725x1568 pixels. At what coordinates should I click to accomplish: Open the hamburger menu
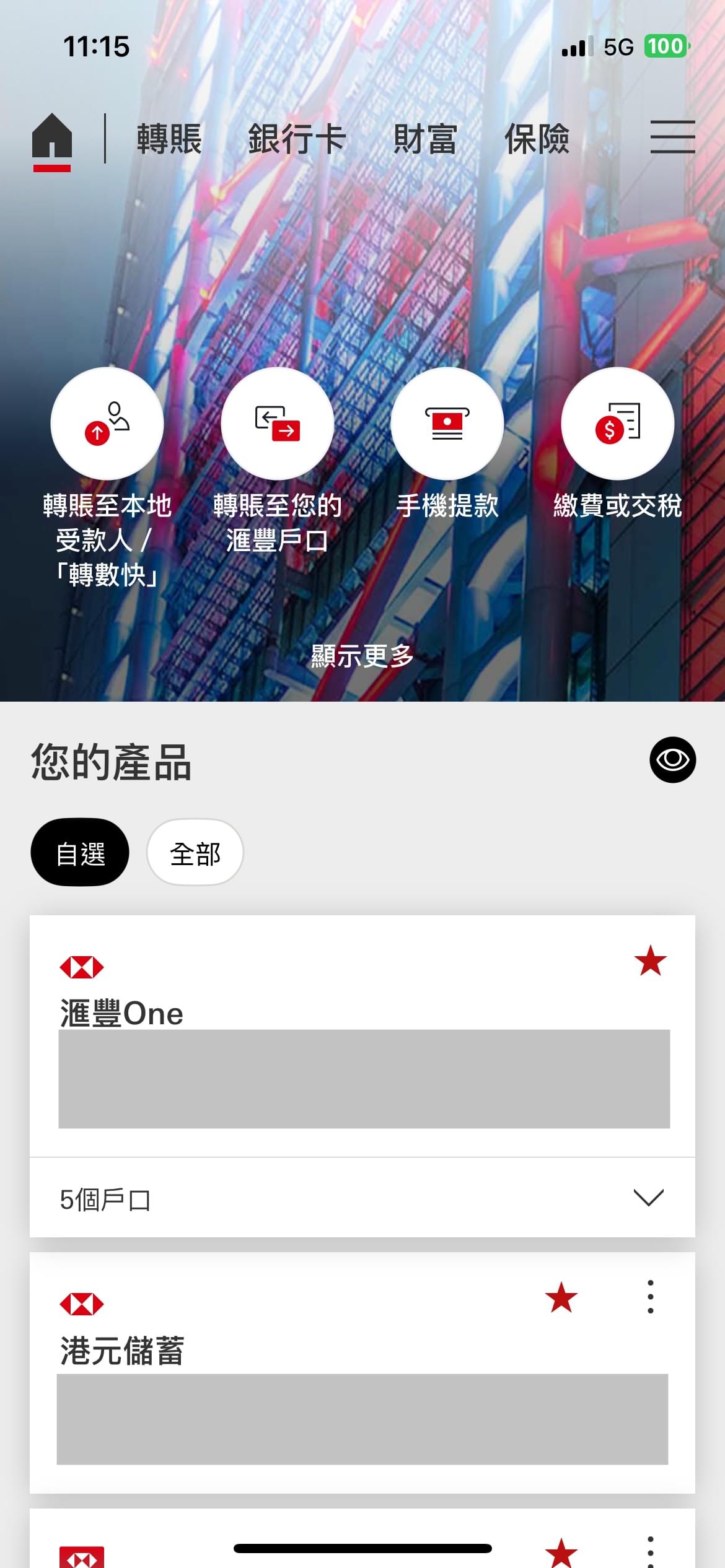click(672, 137)
